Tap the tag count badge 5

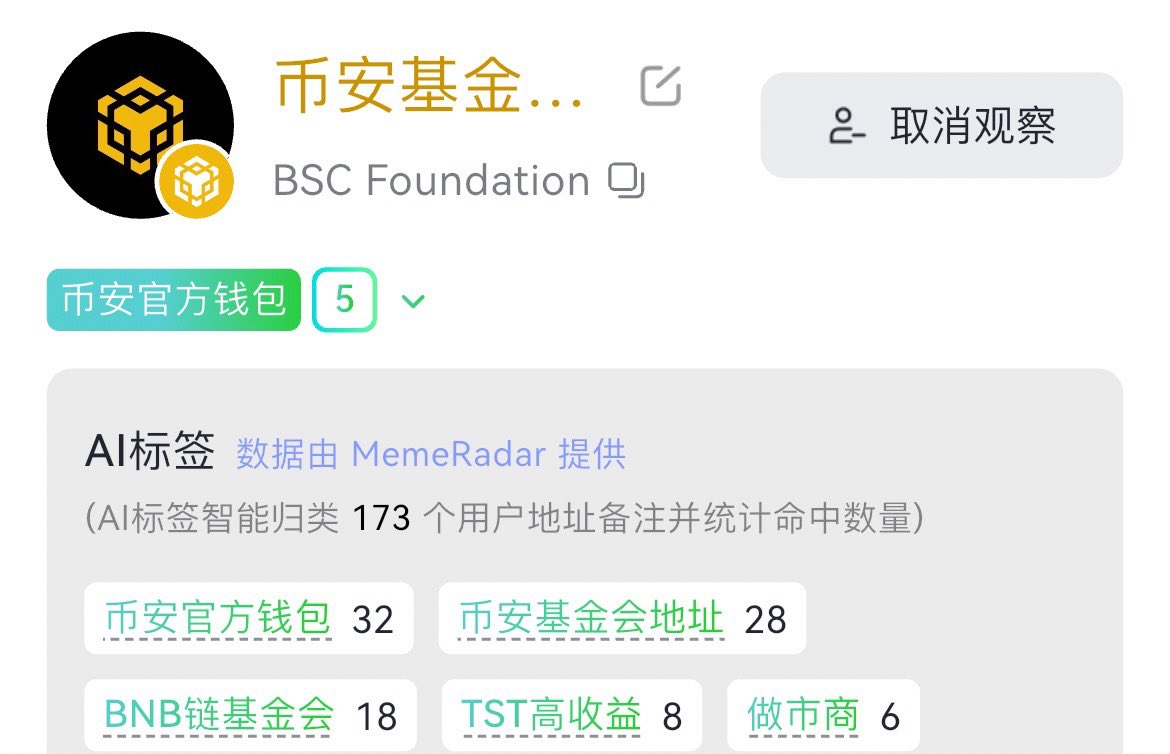coord(345,300)
